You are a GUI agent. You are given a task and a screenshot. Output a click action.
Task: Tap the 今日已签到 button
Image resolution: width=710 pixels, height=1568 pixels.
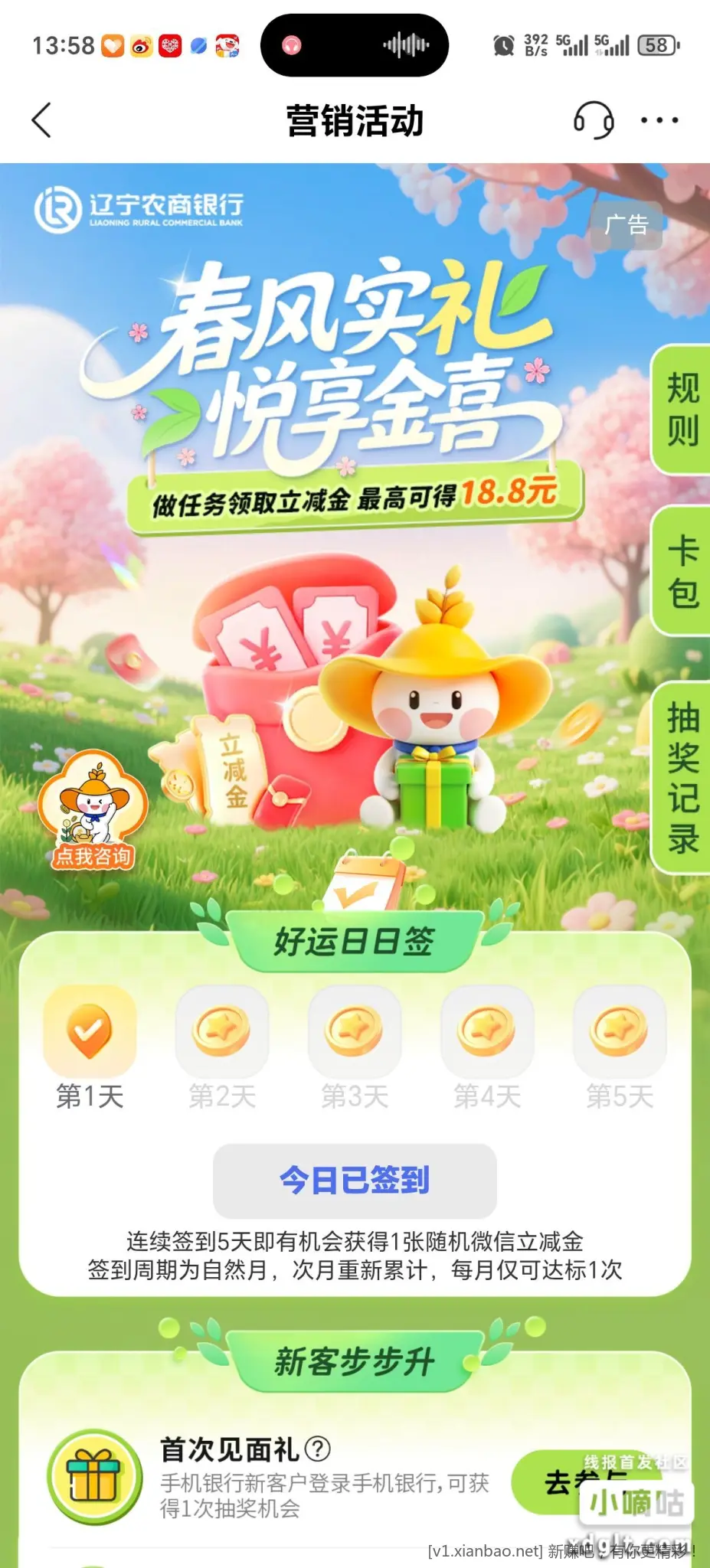(x=355, y=1180)
